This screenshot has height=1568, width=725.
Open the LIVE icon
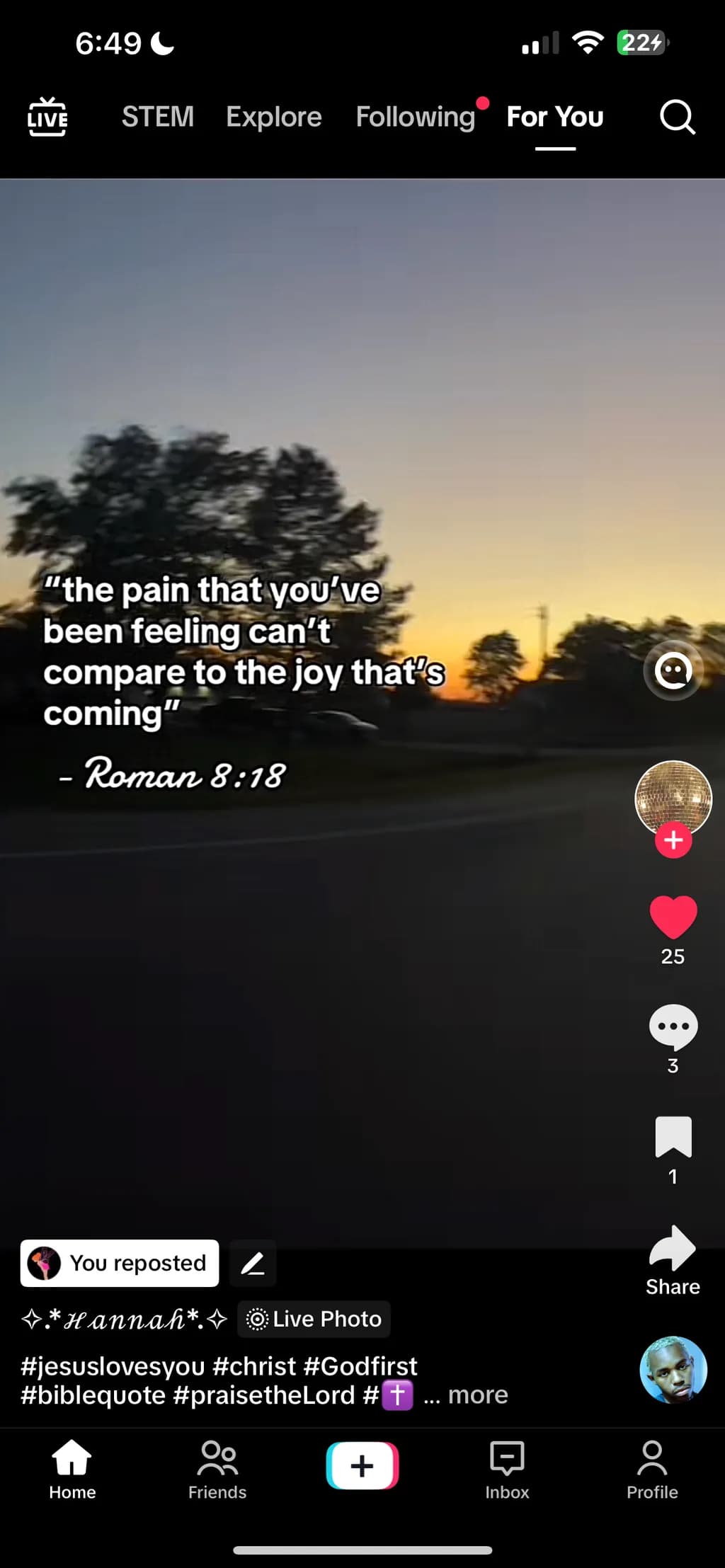pyautogui.click(x=47, y=117)
